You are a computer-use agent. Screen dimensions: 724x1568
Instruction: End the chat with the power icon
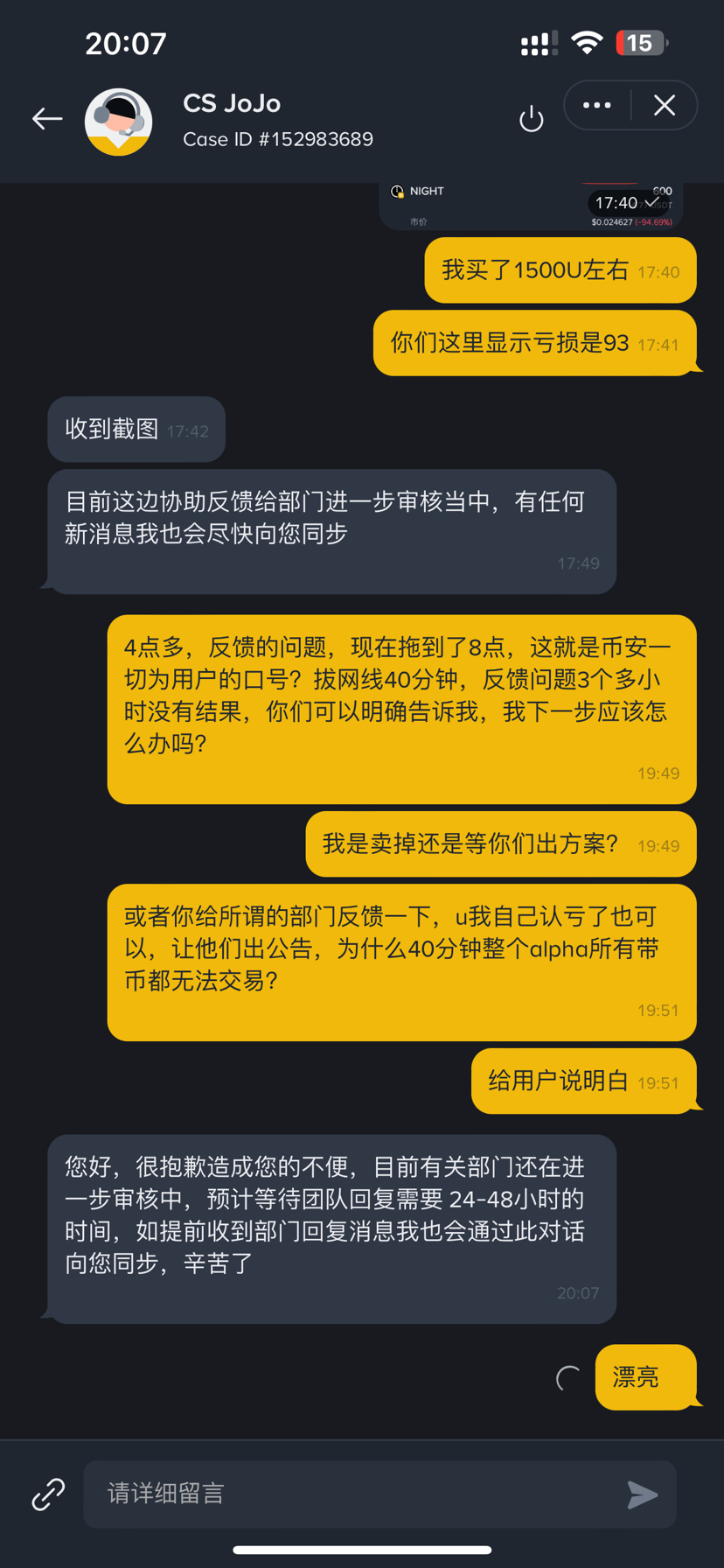tap(531, 119)
